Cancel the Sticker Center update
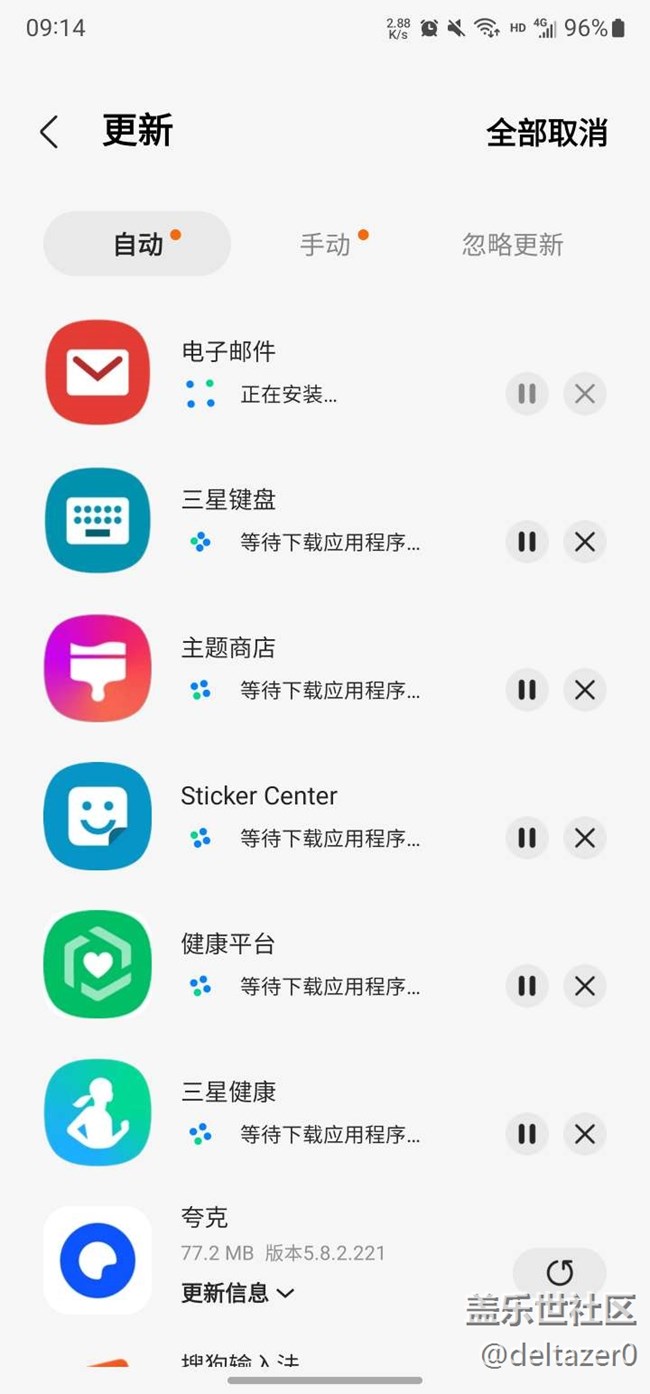The height and width of the screenshot is (1394, 650). point(585,838)
